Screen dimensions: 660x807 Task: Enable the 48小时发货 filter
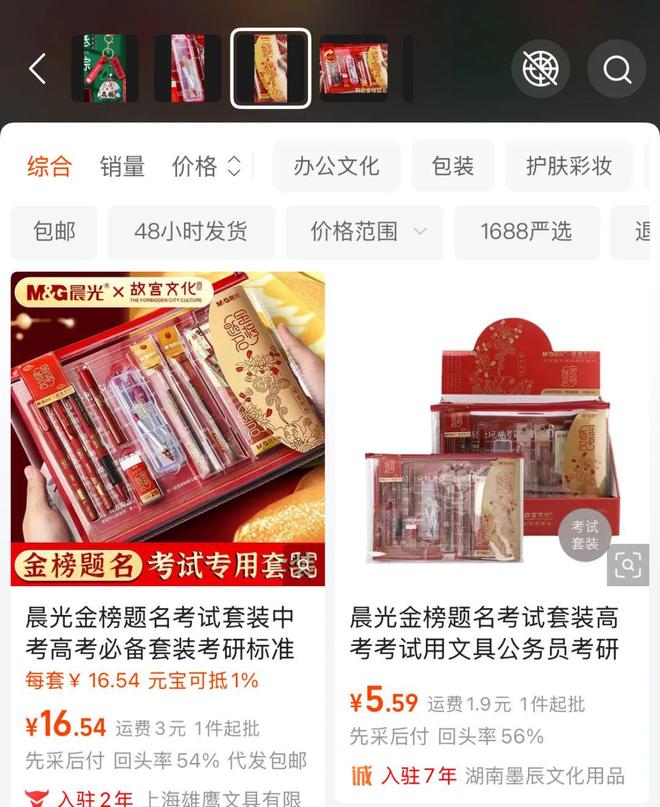coord(191,232)
